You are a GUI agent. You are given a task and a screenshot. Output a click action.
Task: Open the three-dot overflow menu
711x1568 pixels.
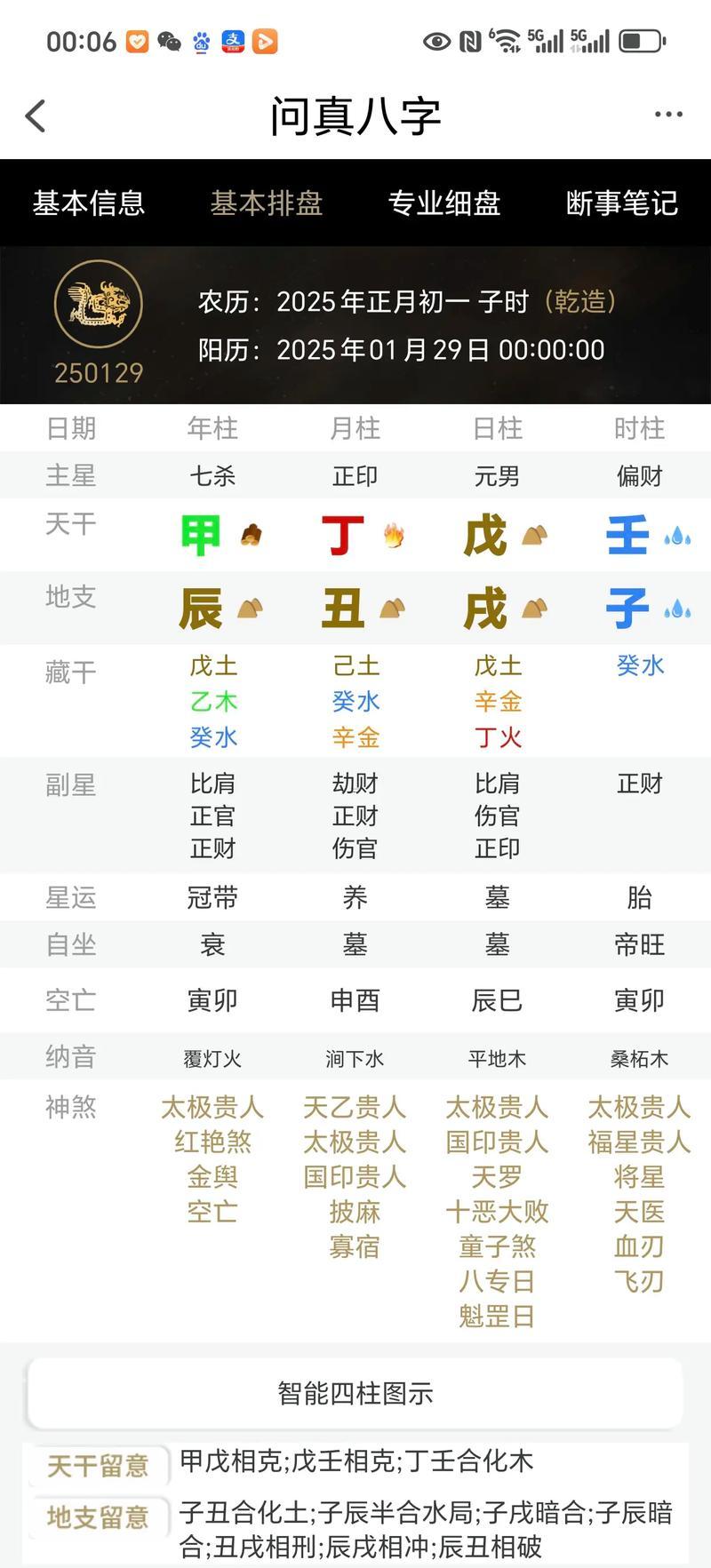(668, 115)
